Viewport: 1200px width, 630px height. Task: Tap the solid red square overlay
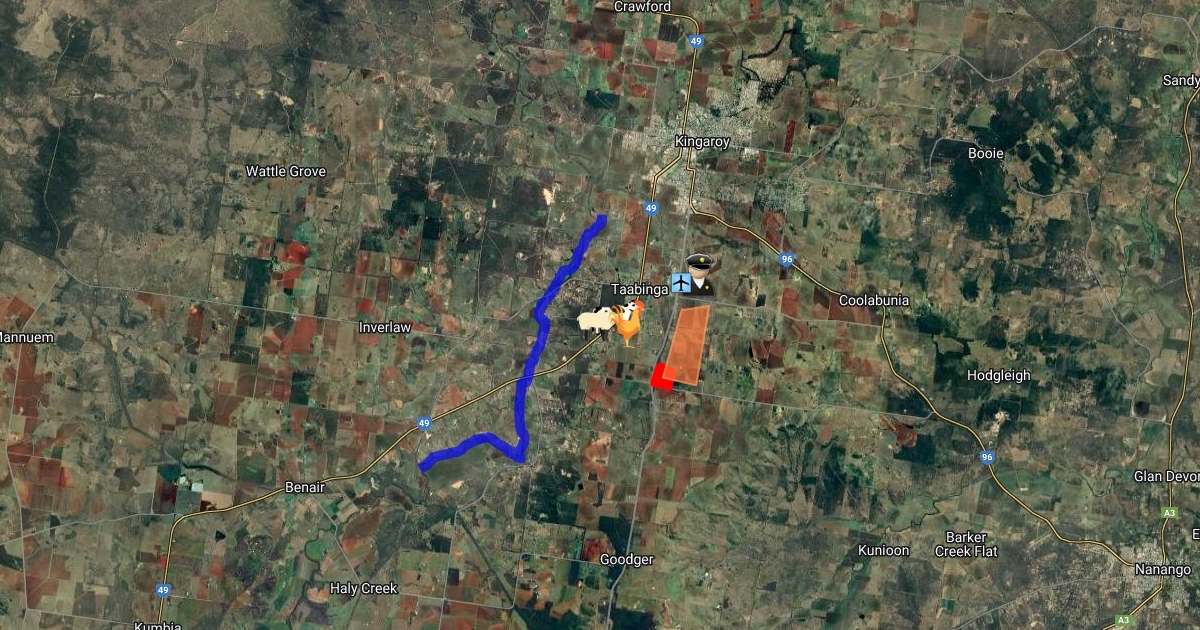(x=662, y=376)
